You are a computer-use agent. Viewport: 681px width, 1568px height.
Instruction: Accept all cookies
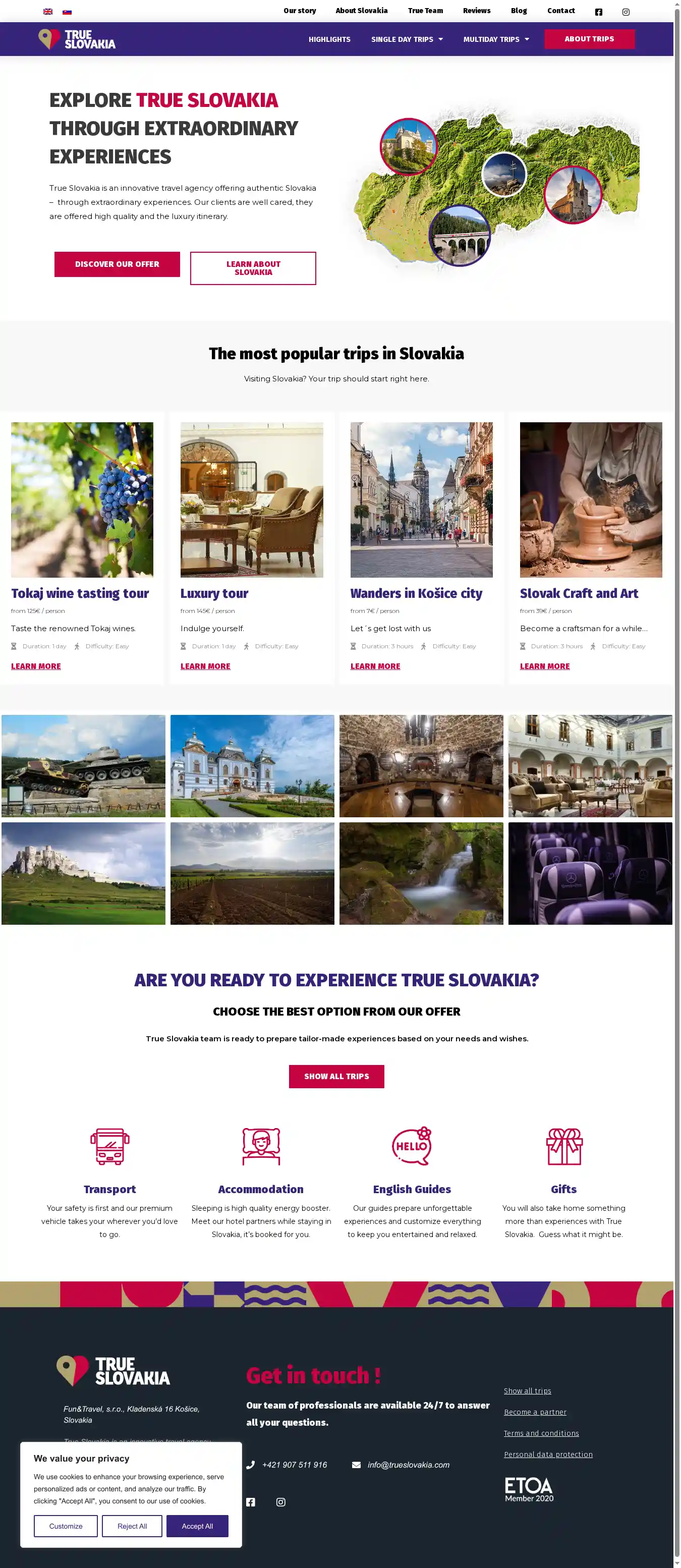click(x=197, y=1526)
